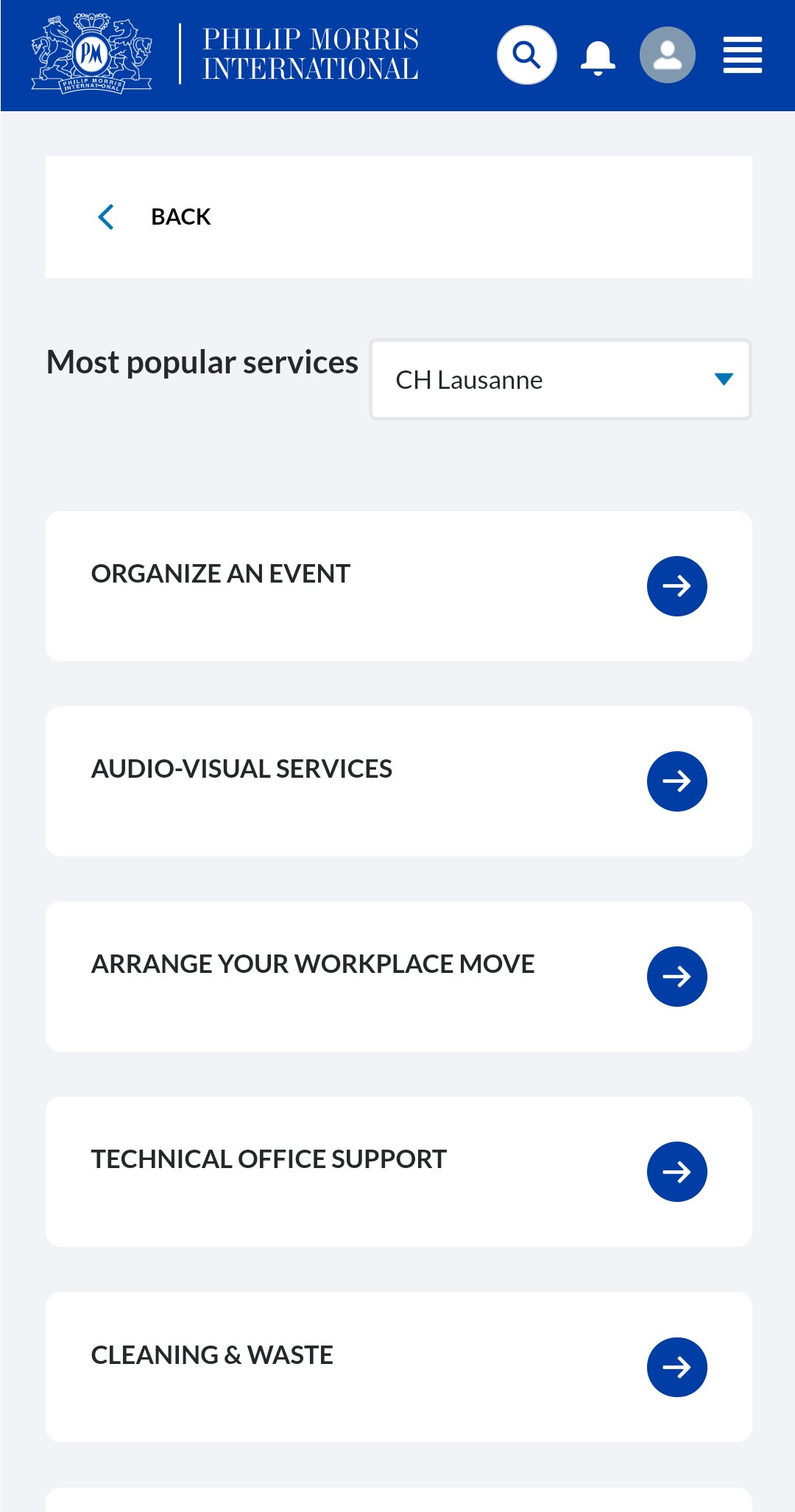Select Arrange Your Workplace Move

point(676,977)
